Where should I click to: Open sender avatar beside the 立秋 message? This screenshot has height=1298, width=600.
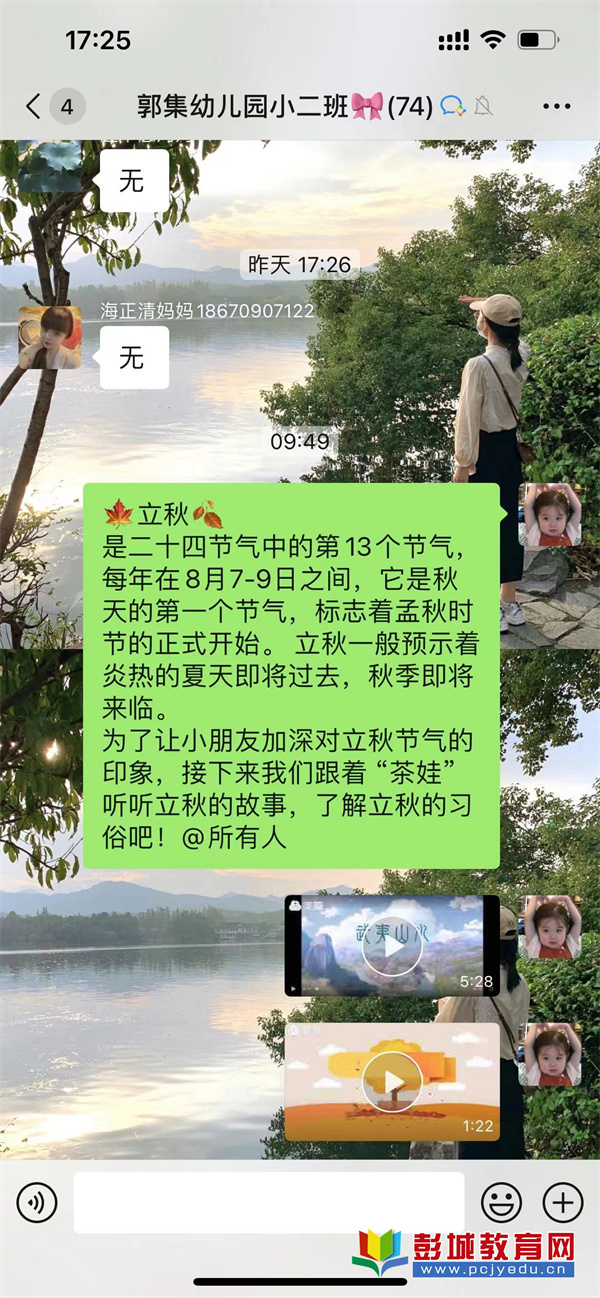point(550,515)
